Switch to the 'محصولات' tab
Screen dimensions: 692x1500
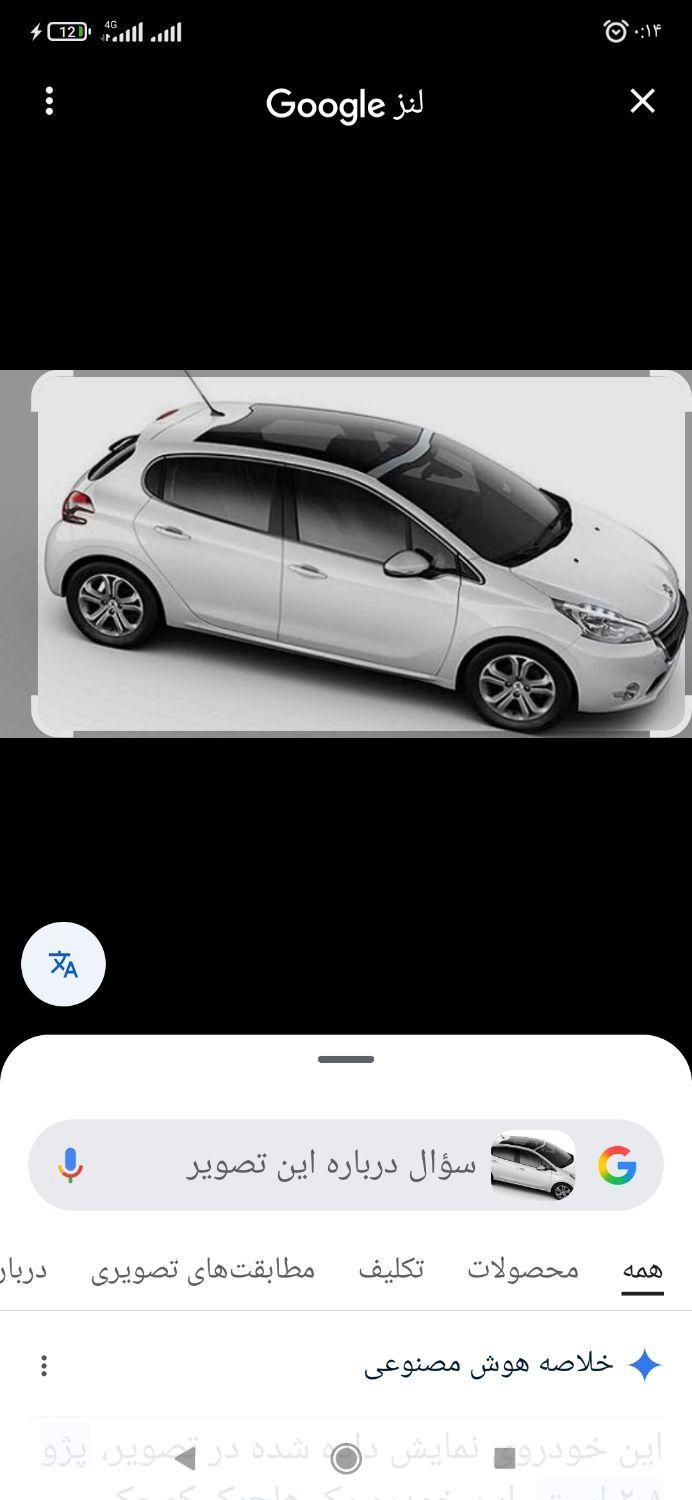[523, 1270]
